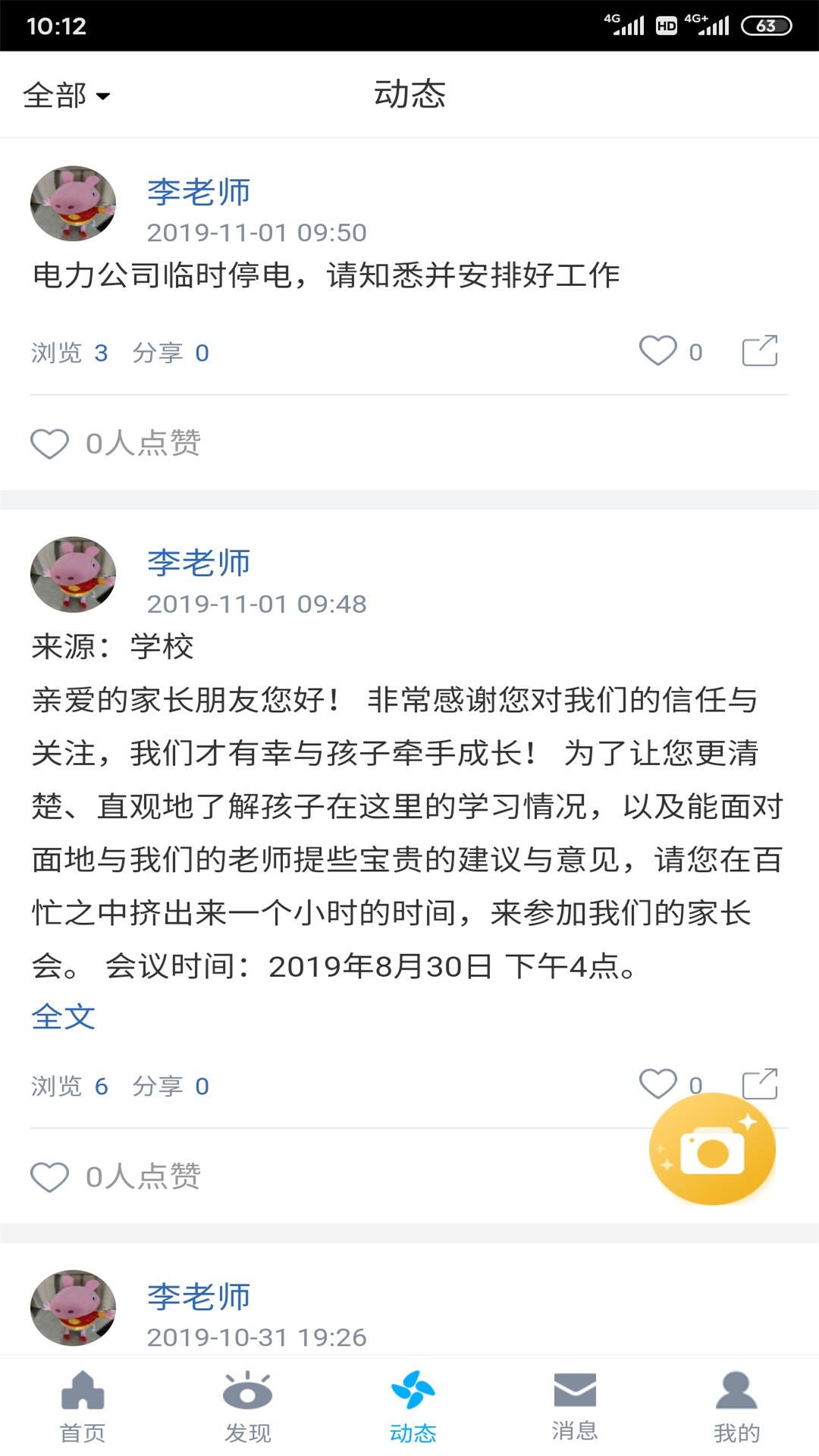Switch to the 发现 tab

(247, 1407)
